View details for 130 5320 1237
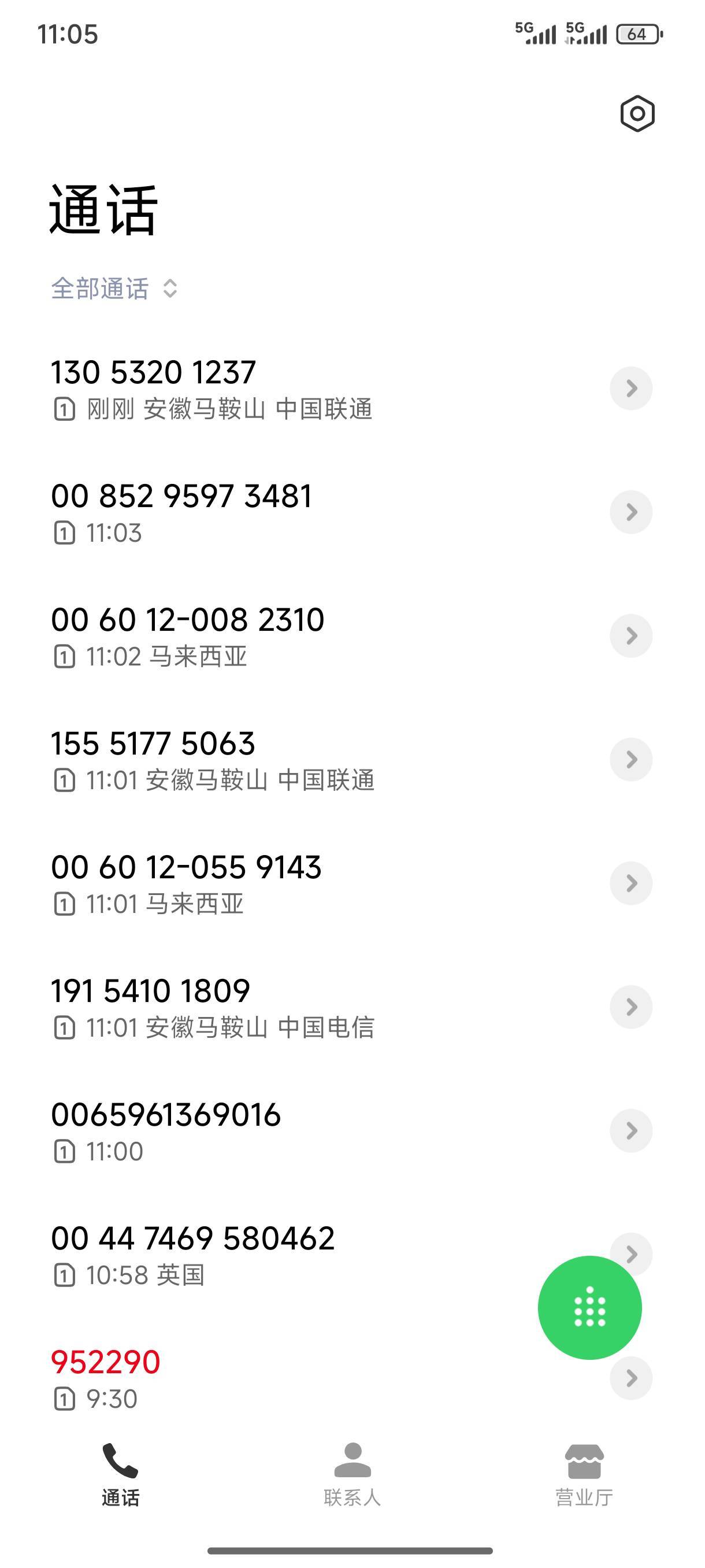705x1568 pixels. 631,389
